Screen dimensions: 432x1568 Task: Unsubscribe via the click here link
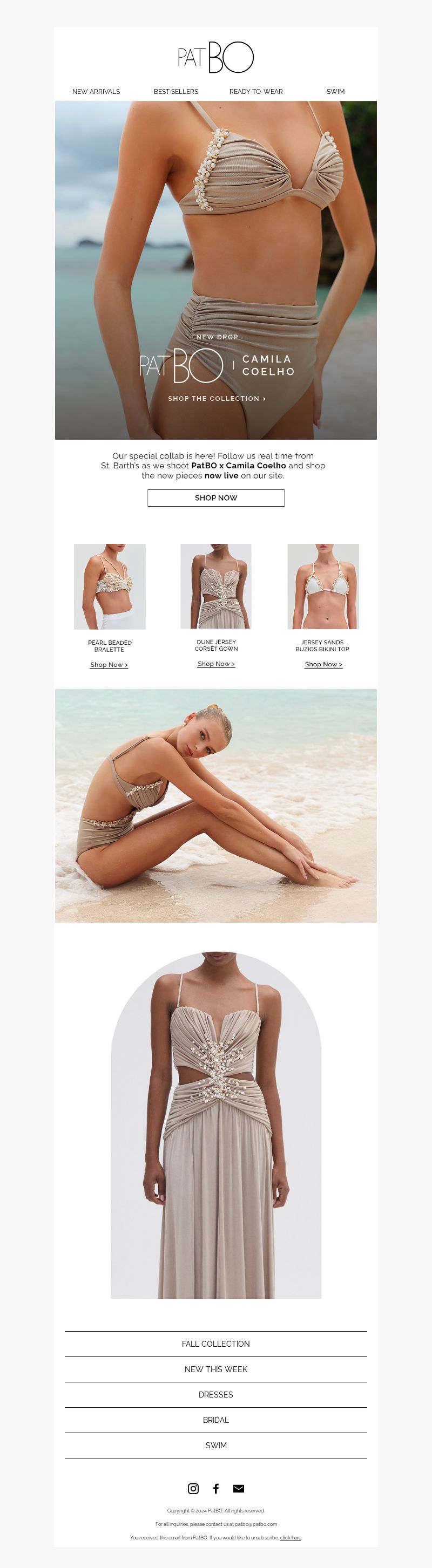click(291, 1538)
